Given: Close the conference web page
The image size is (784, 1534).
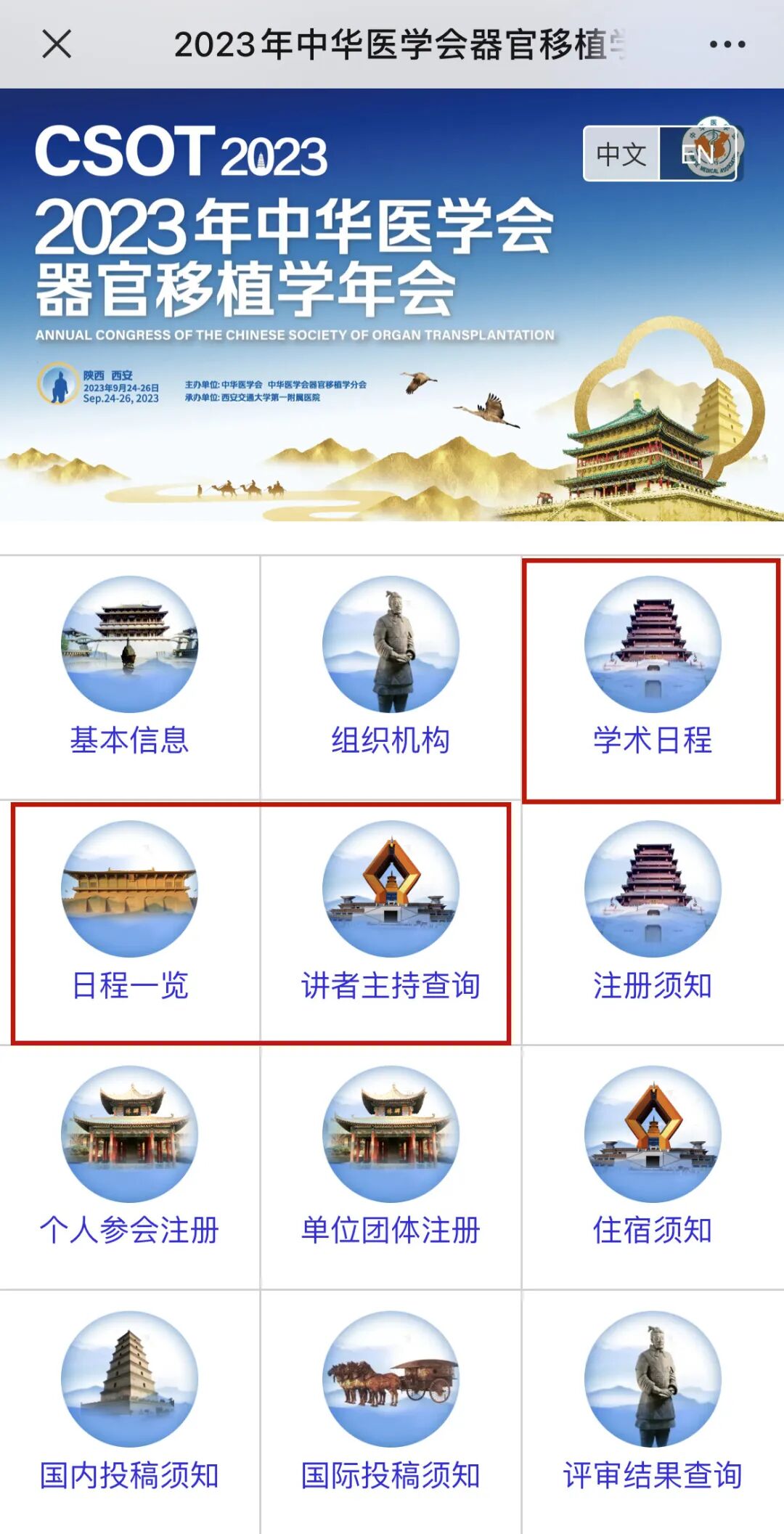Looking at the screenshot, I should tap(57, 44).
